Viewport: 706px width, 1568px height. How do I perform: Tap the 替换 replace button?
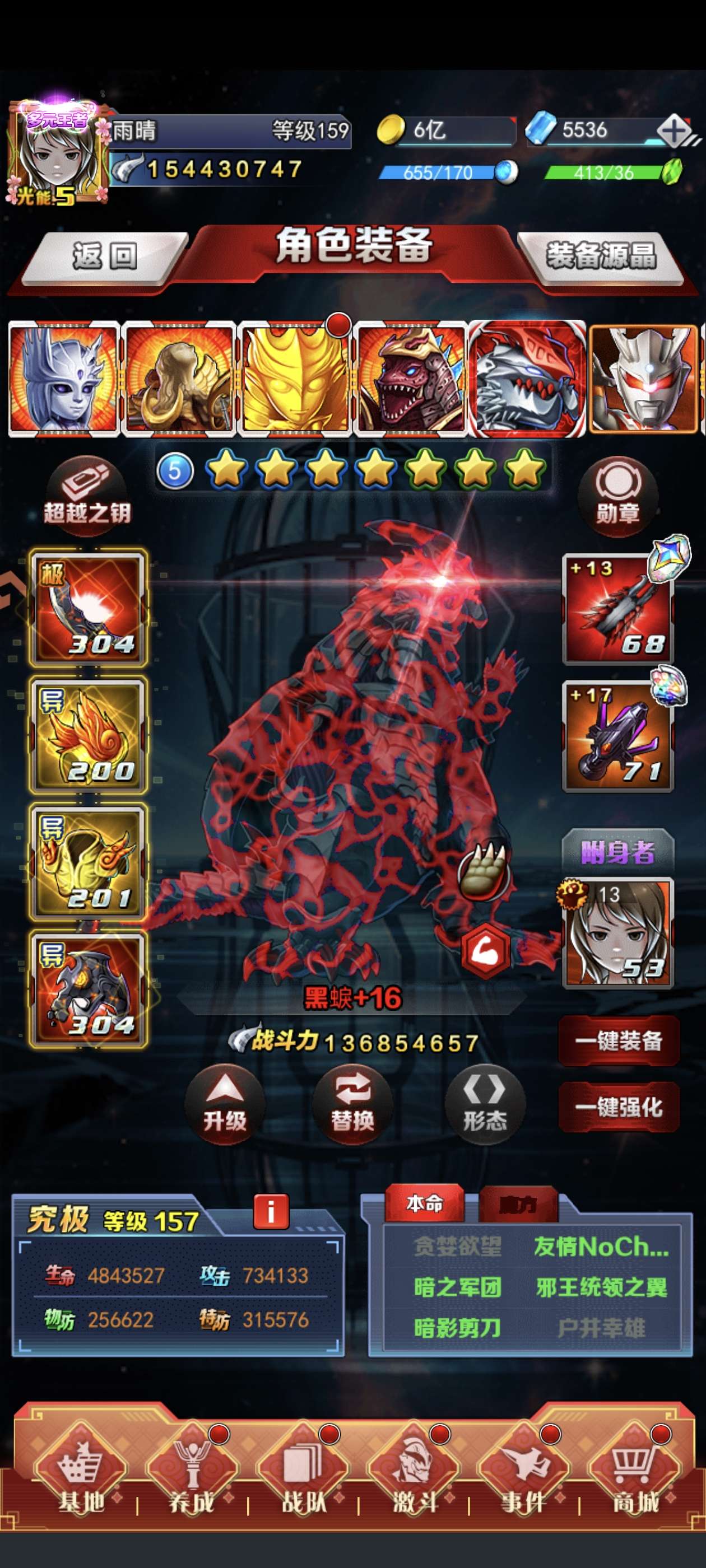[352, 1103]
